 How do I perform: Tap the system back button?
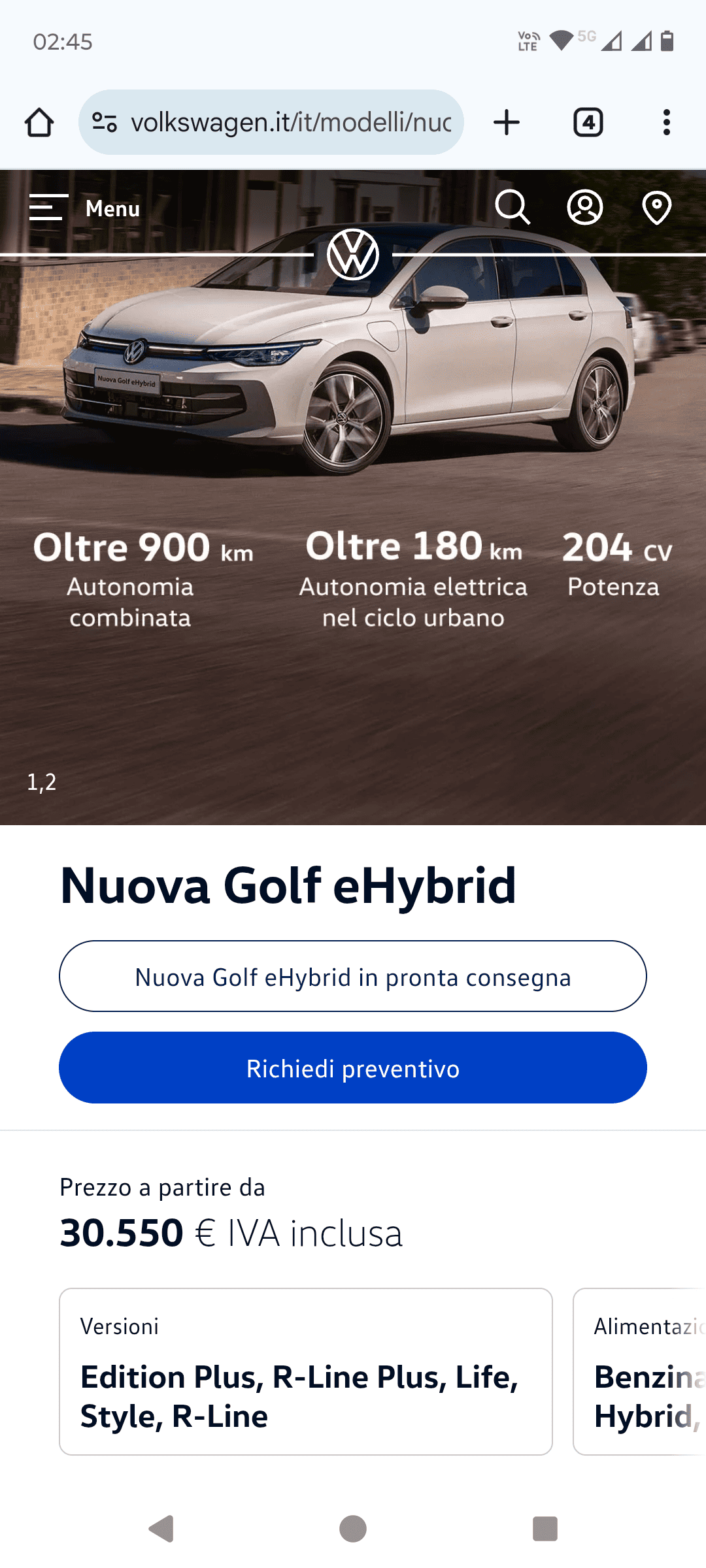161,1529
